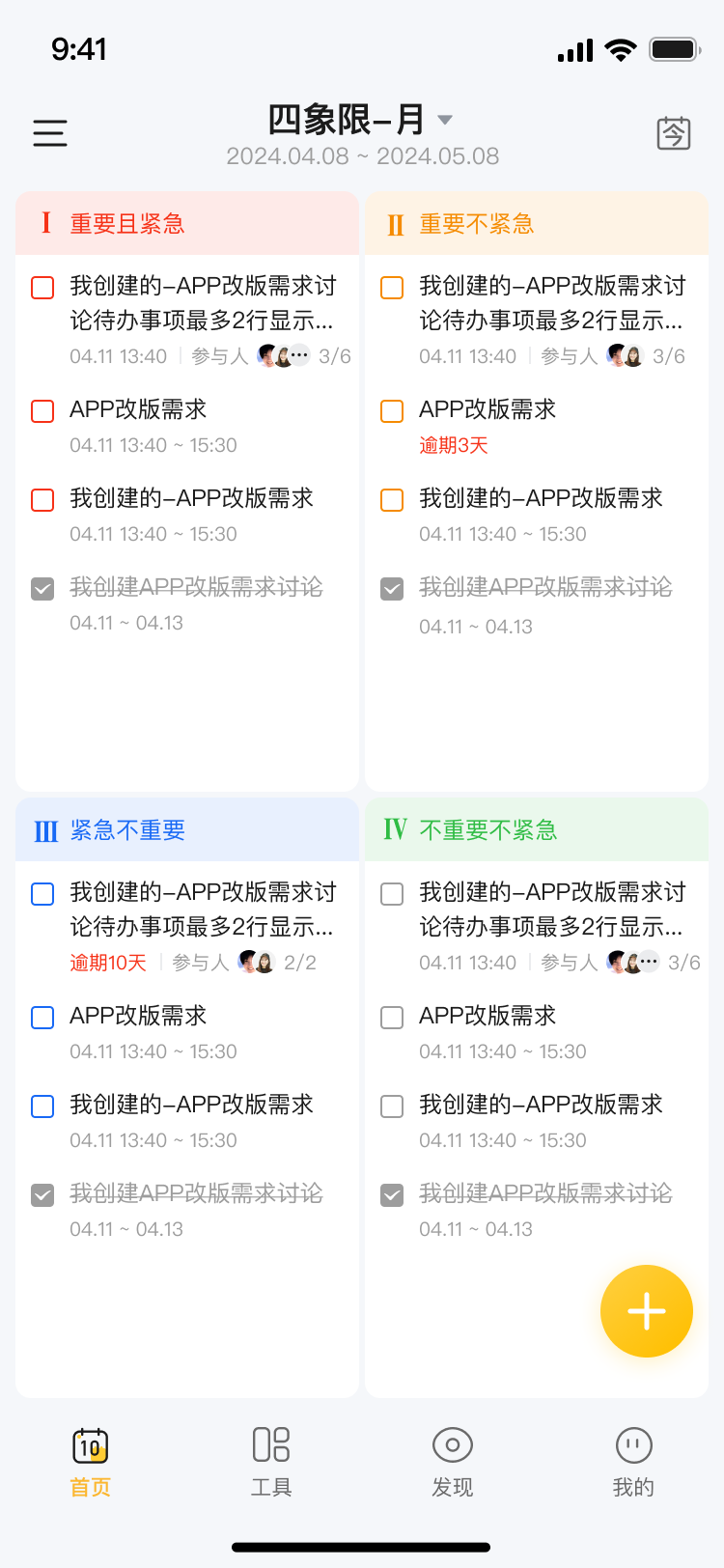Open the hamburger navigation menu
The height and width of the screenshot is (1568, 724).
click(49, 132)
